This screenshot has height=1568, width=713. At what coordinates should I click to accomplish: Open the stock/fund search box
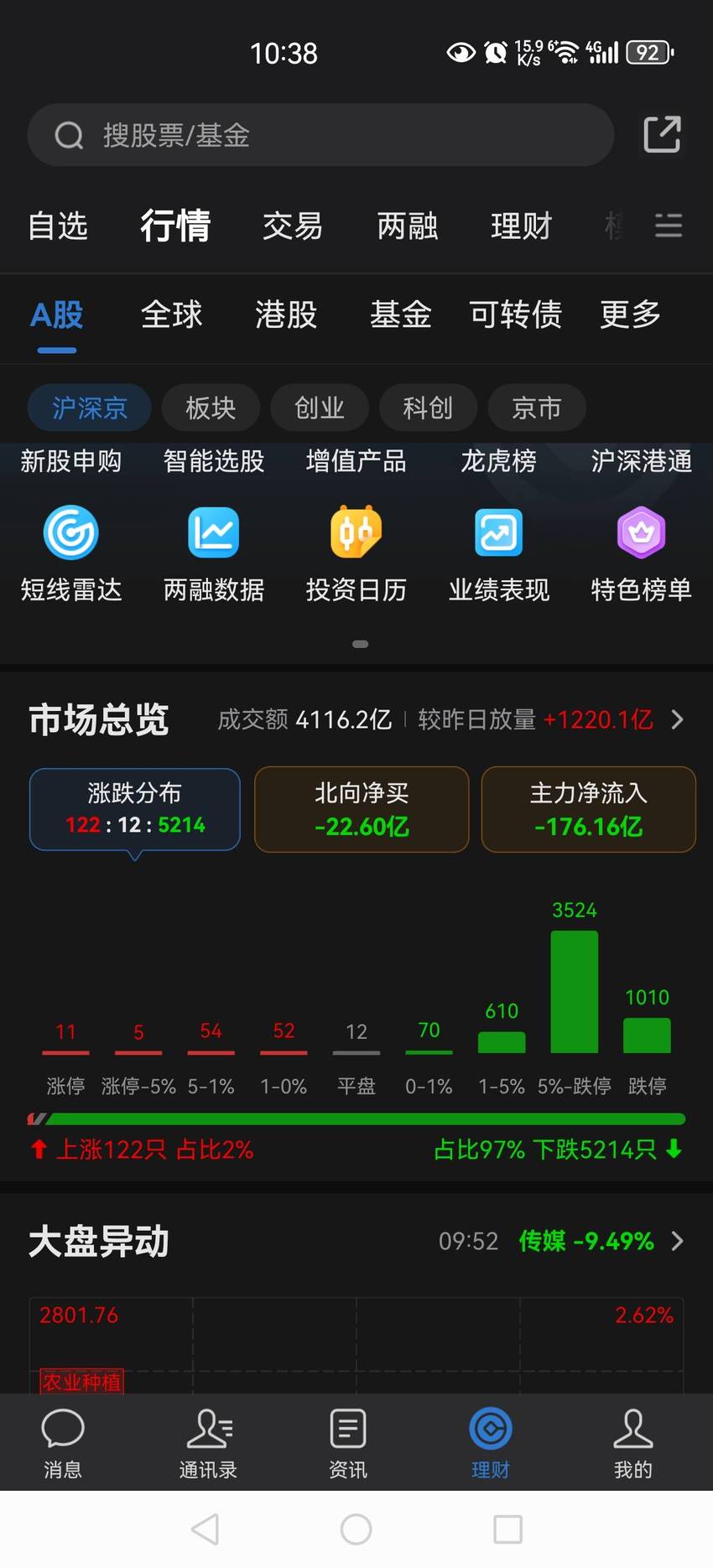[320, 135]
